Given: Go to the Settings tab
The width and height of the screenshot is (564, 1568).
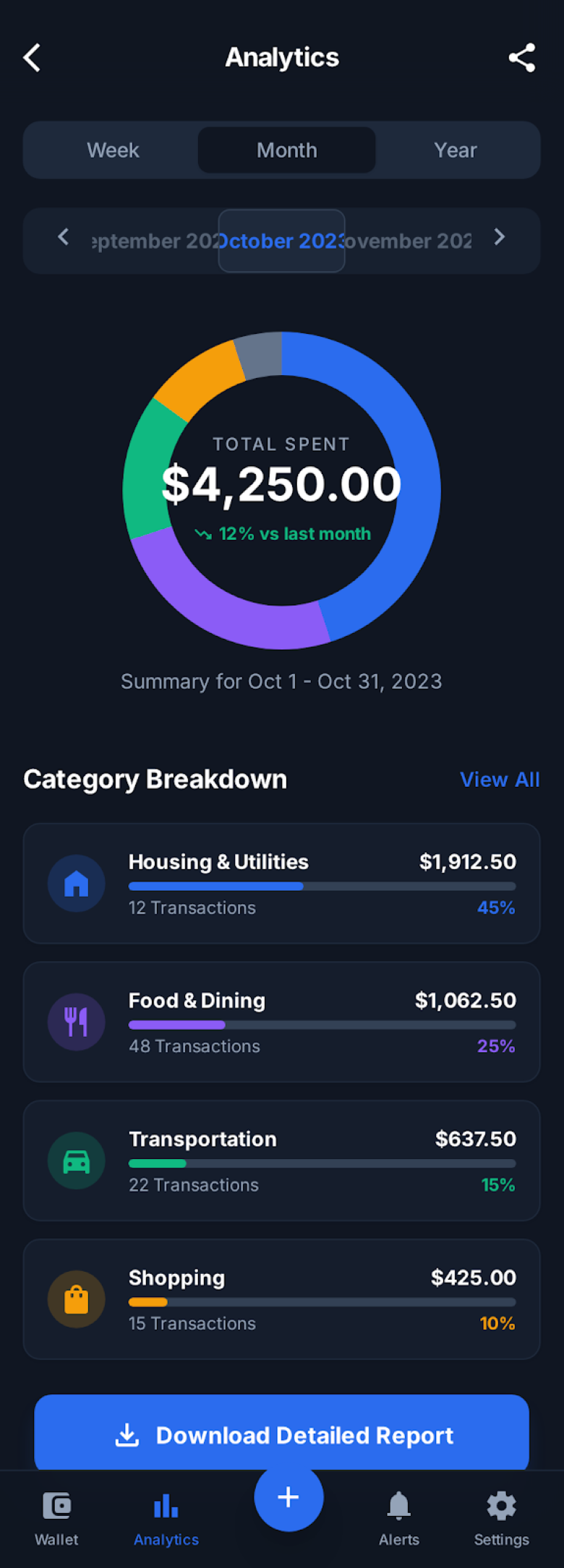Looking at the screenshot, I should (x=501, y=1517).
